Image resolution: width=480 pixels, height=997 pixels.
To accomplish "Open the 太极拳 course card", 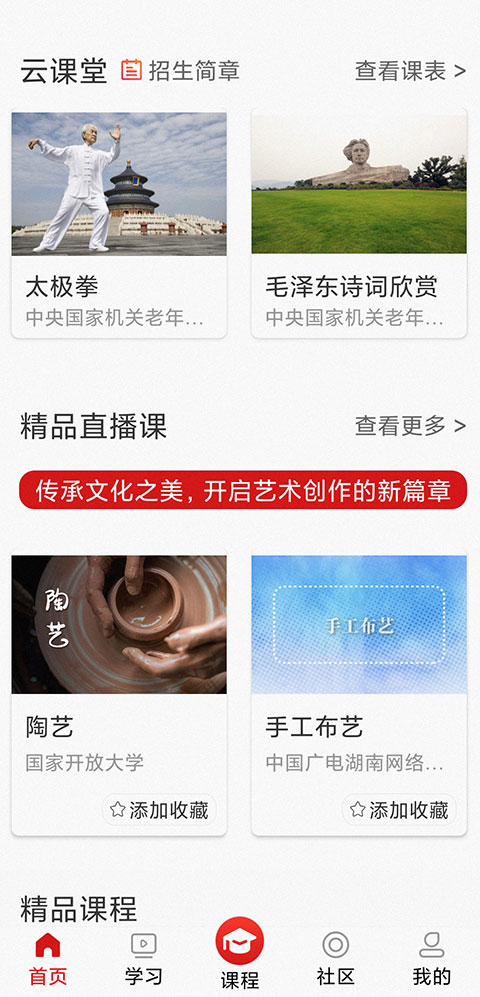I will [119, 225].
